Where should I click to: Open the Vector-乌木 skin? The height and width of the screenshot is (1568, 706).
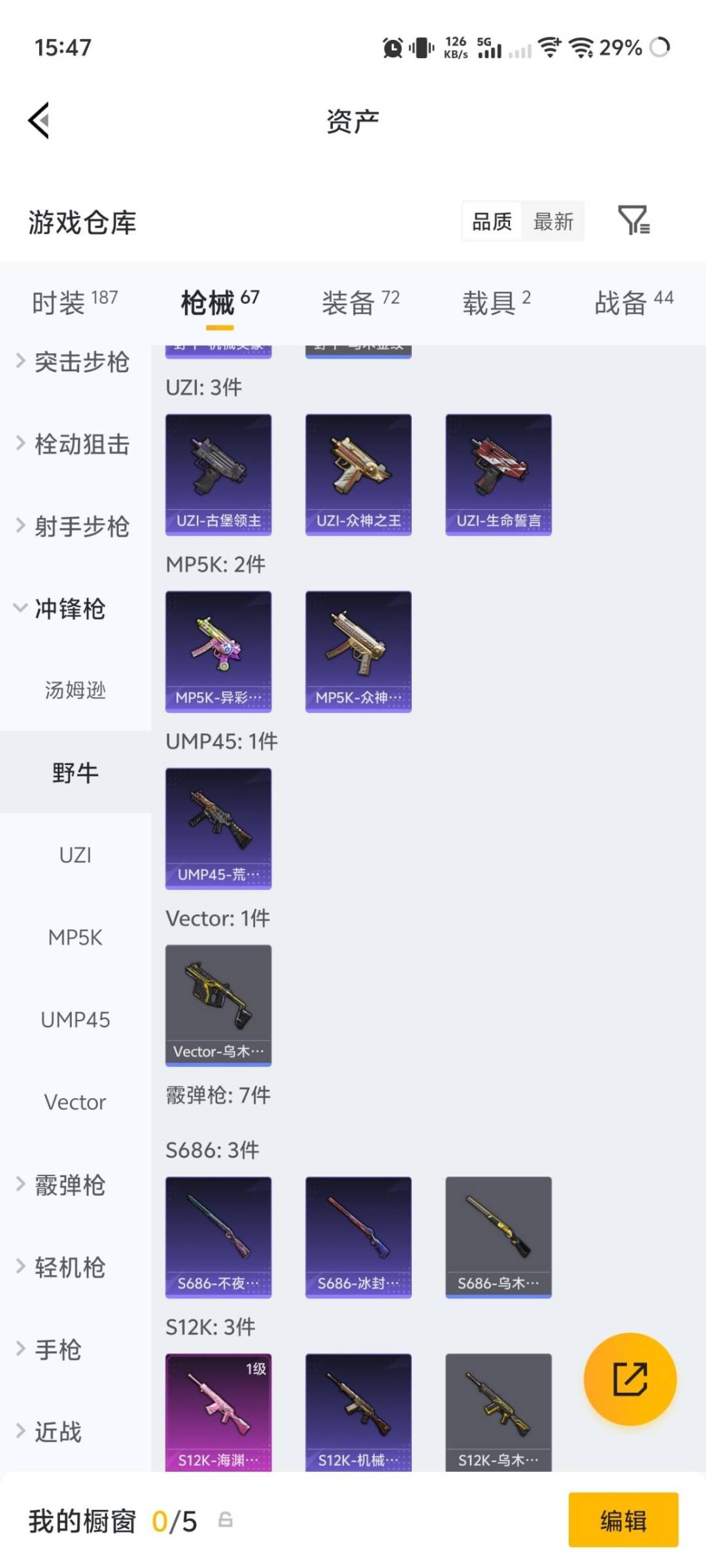[x=218, y=1005]
